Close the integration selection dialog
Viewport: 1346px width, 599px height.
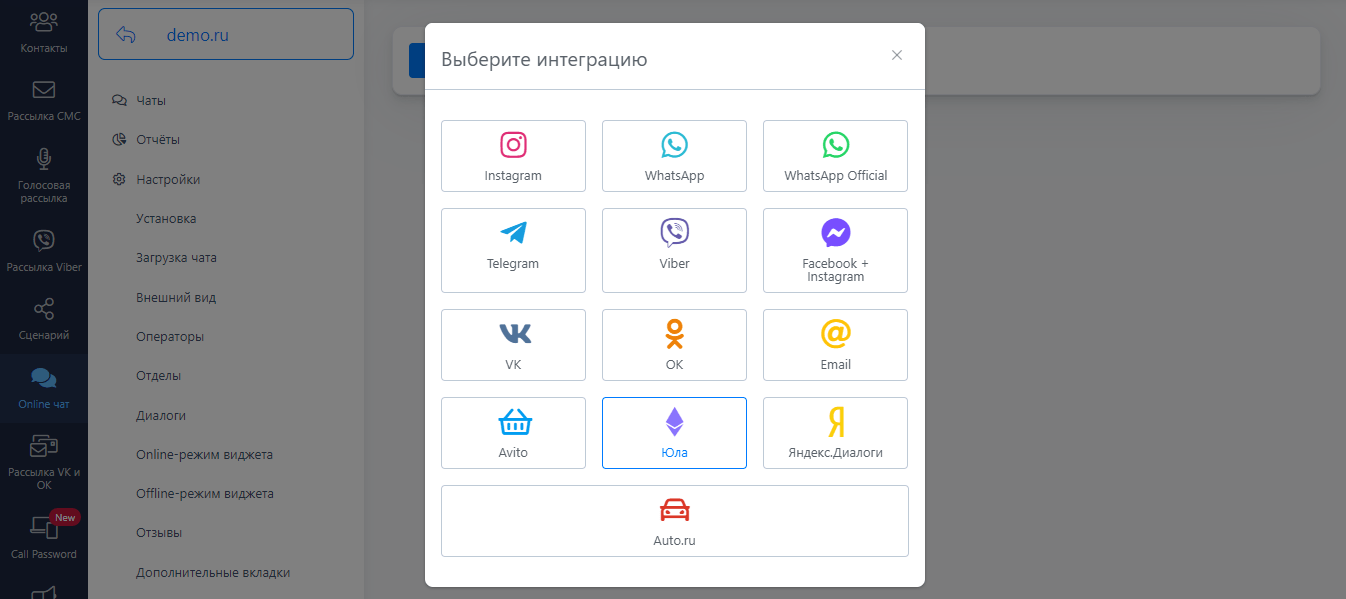point(897,55)
